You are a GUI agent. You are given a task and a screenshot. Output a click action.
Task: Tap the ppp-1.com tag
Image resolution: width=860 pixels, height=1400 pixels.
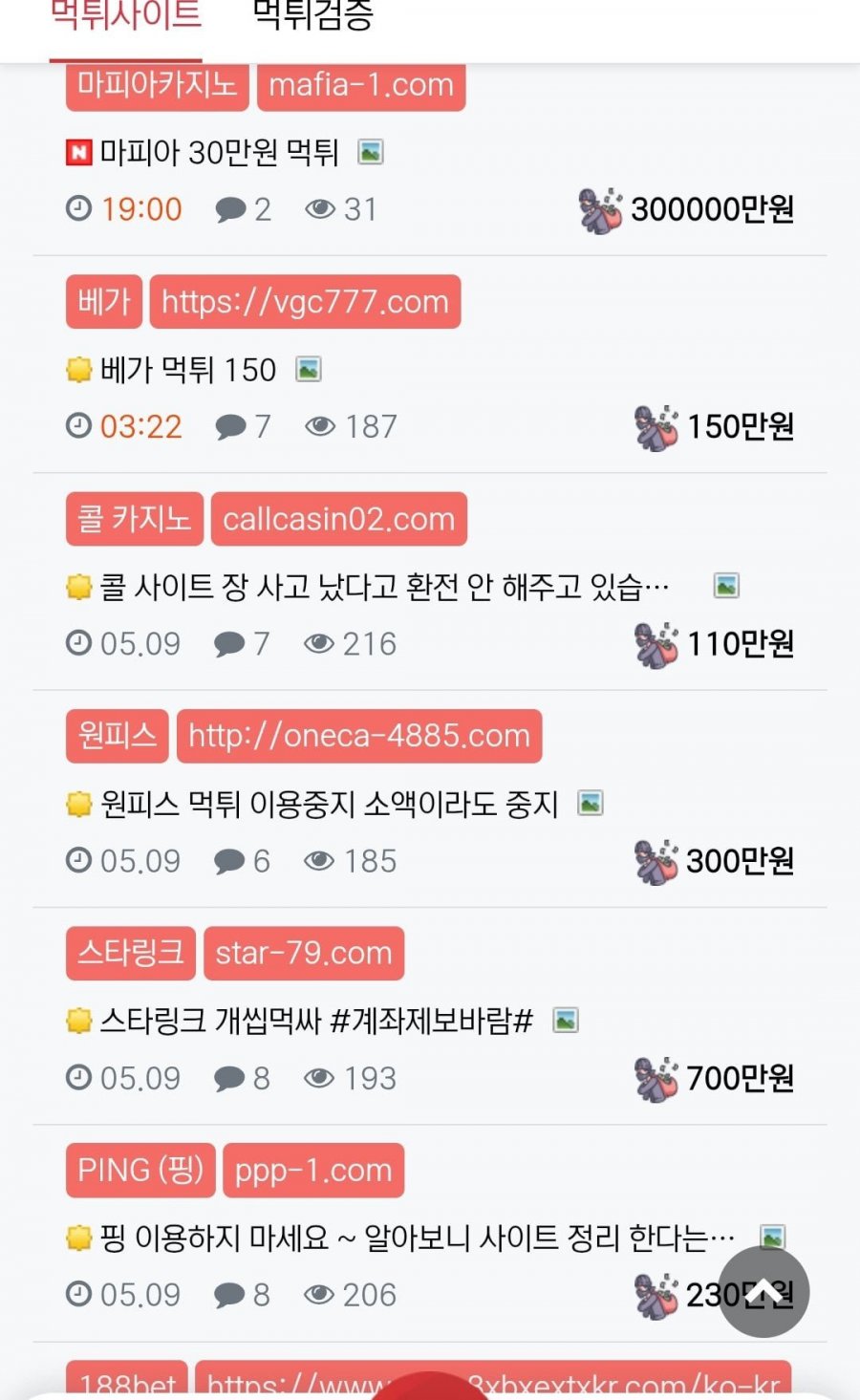coord(313,1170)
